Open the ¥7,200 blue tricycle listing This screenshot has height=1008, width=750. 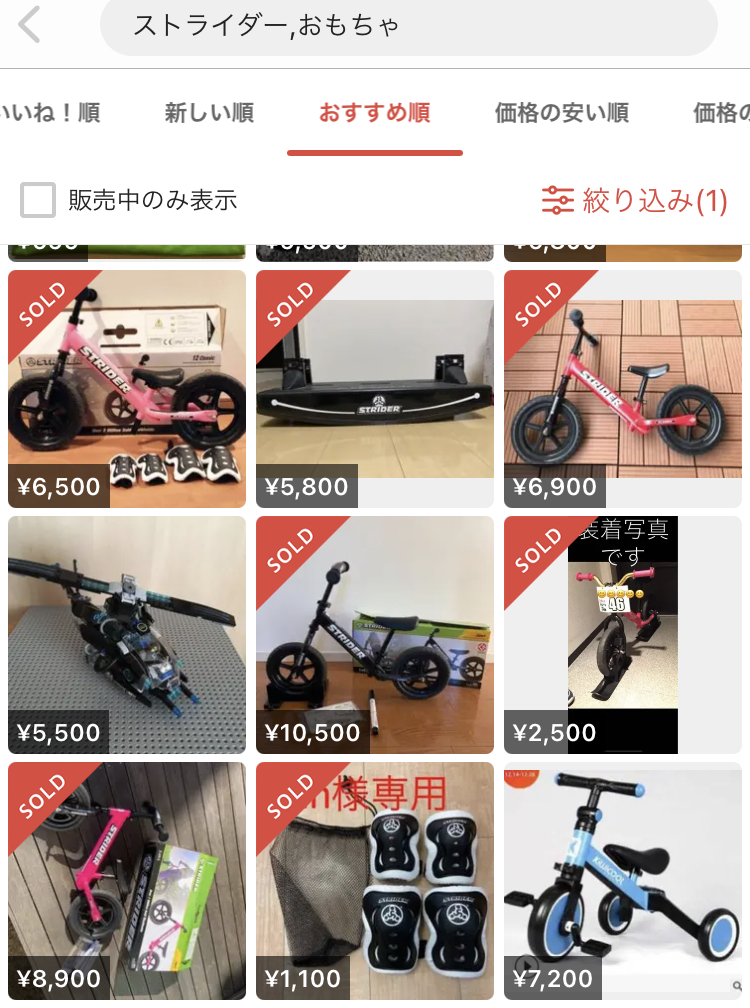[x=623, y=880]
